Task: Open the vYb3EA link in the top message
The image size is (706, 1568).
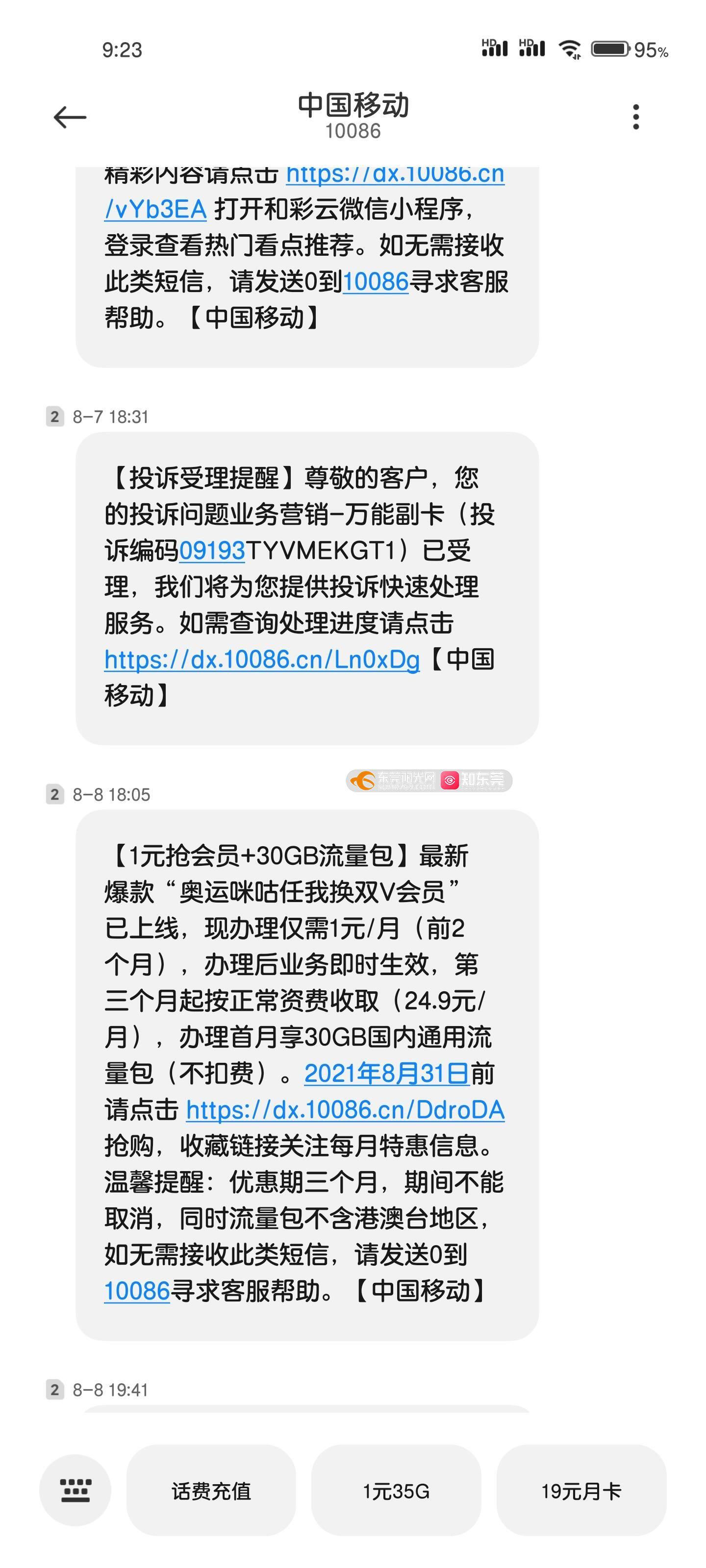Action: (155, 209)
